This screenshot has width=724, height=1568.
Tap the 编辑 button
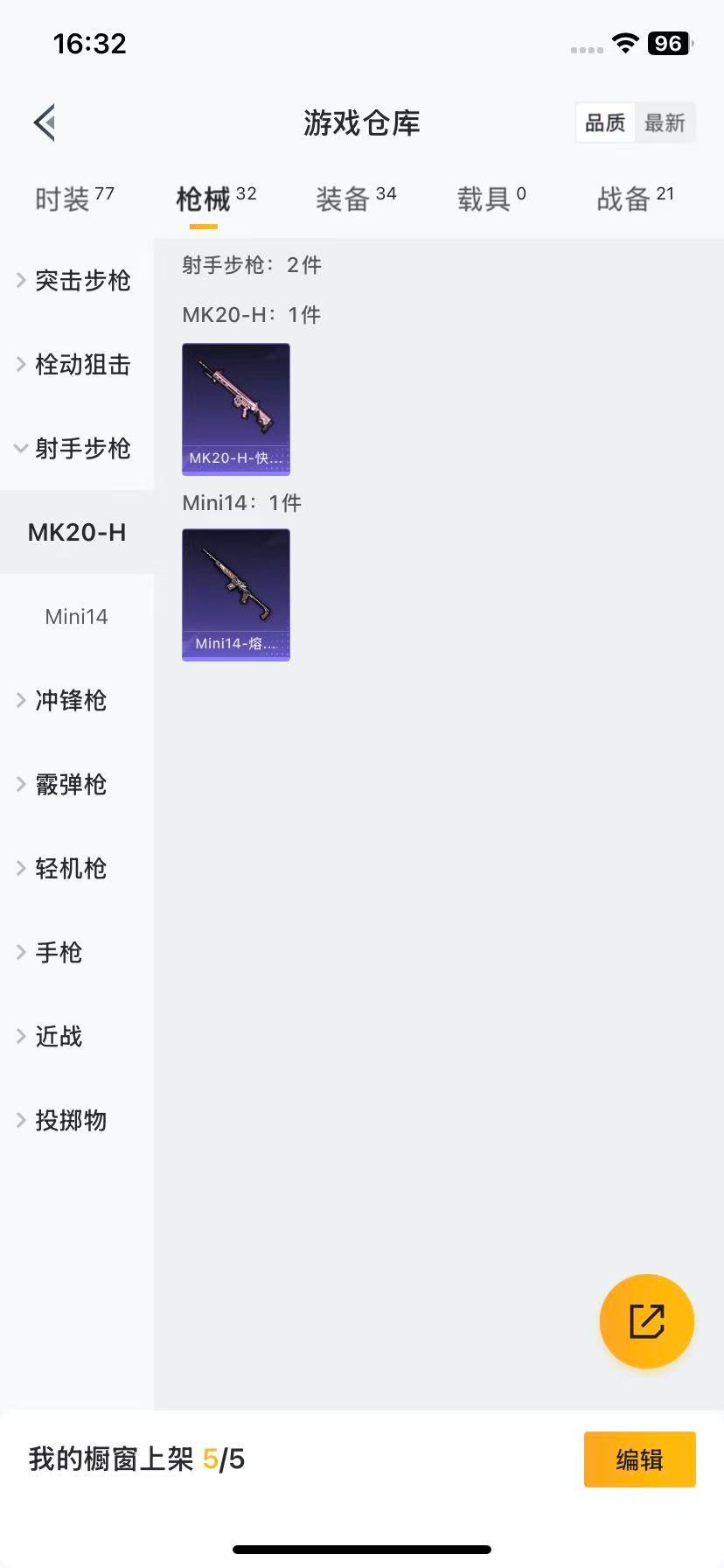pos(639,1459)
